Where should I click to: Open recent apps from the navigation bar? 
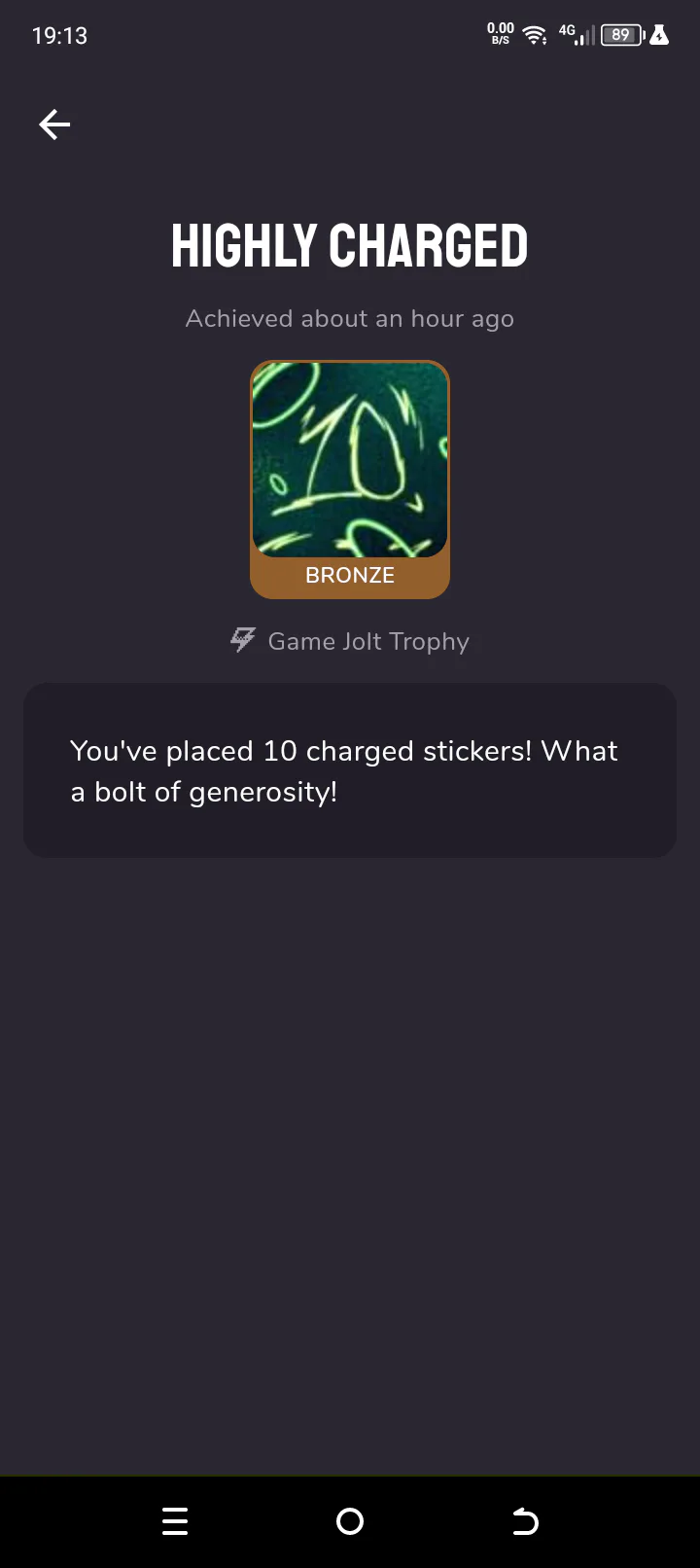pyautogui.click(x=175, y=1521)
